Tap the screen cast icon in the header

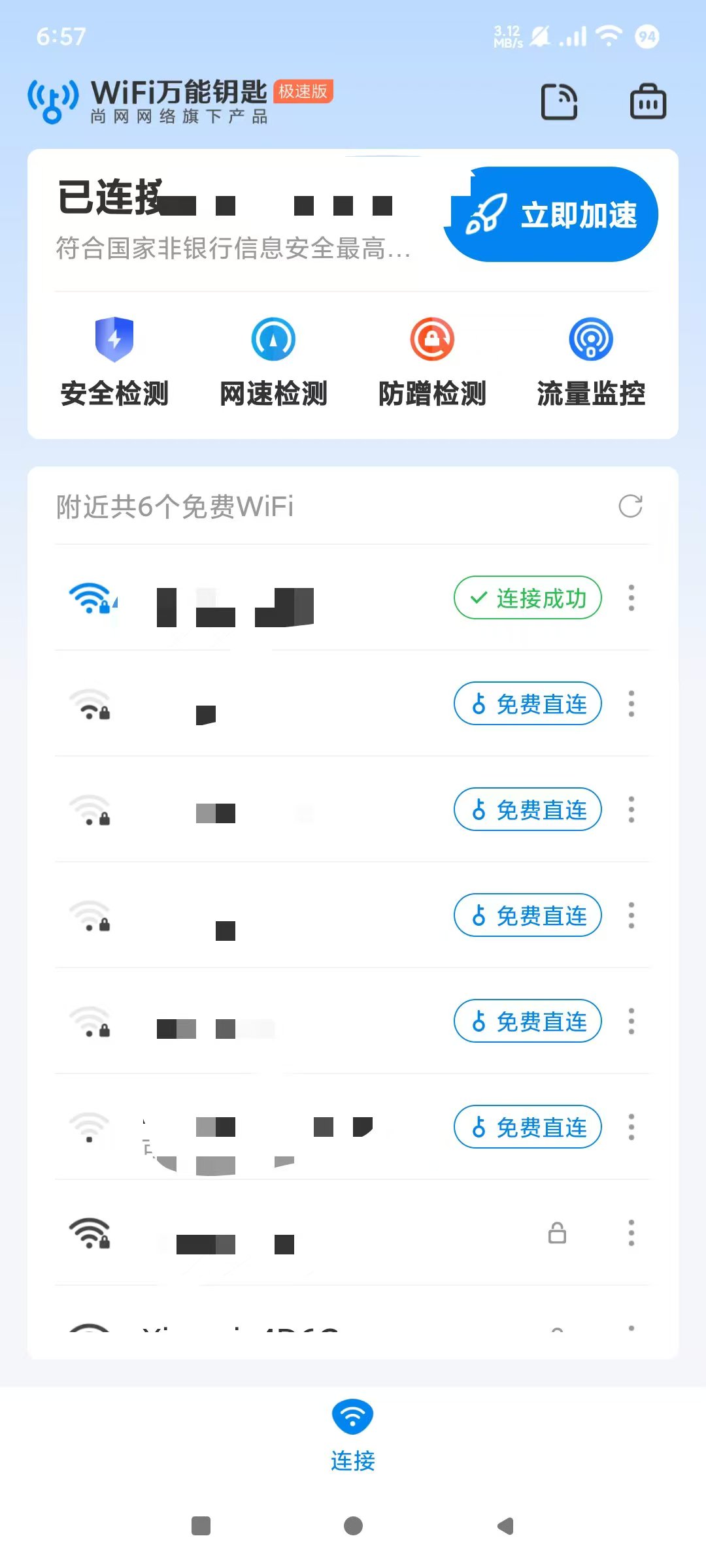click(560, 103)
